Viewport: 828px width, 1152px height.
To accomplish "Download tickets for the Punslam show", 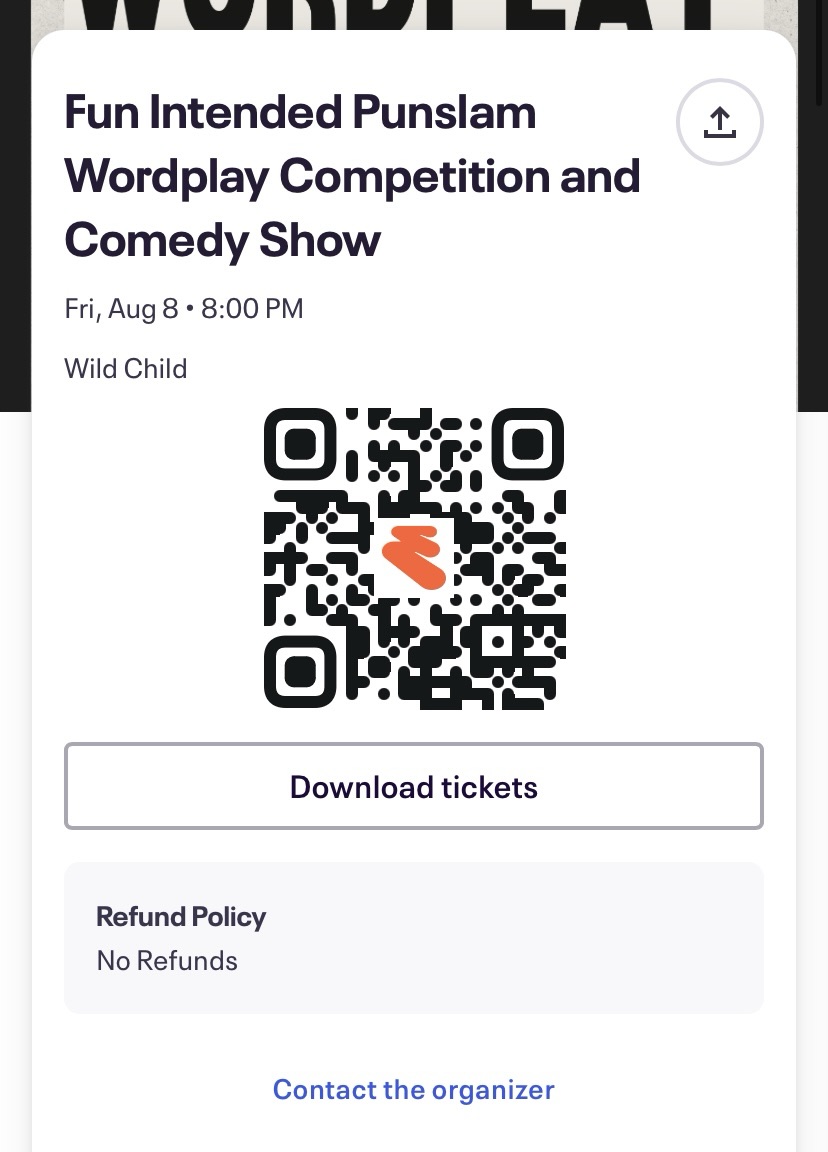I will click(413, 786).
